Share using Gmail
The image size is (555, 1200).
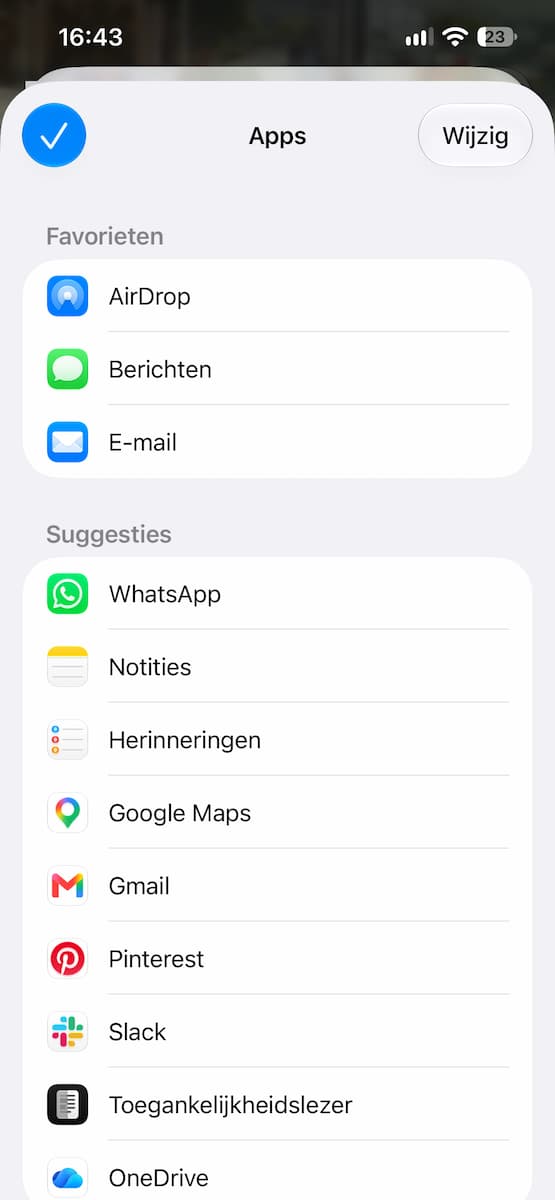pyautogui.click(x=277, y=886)
